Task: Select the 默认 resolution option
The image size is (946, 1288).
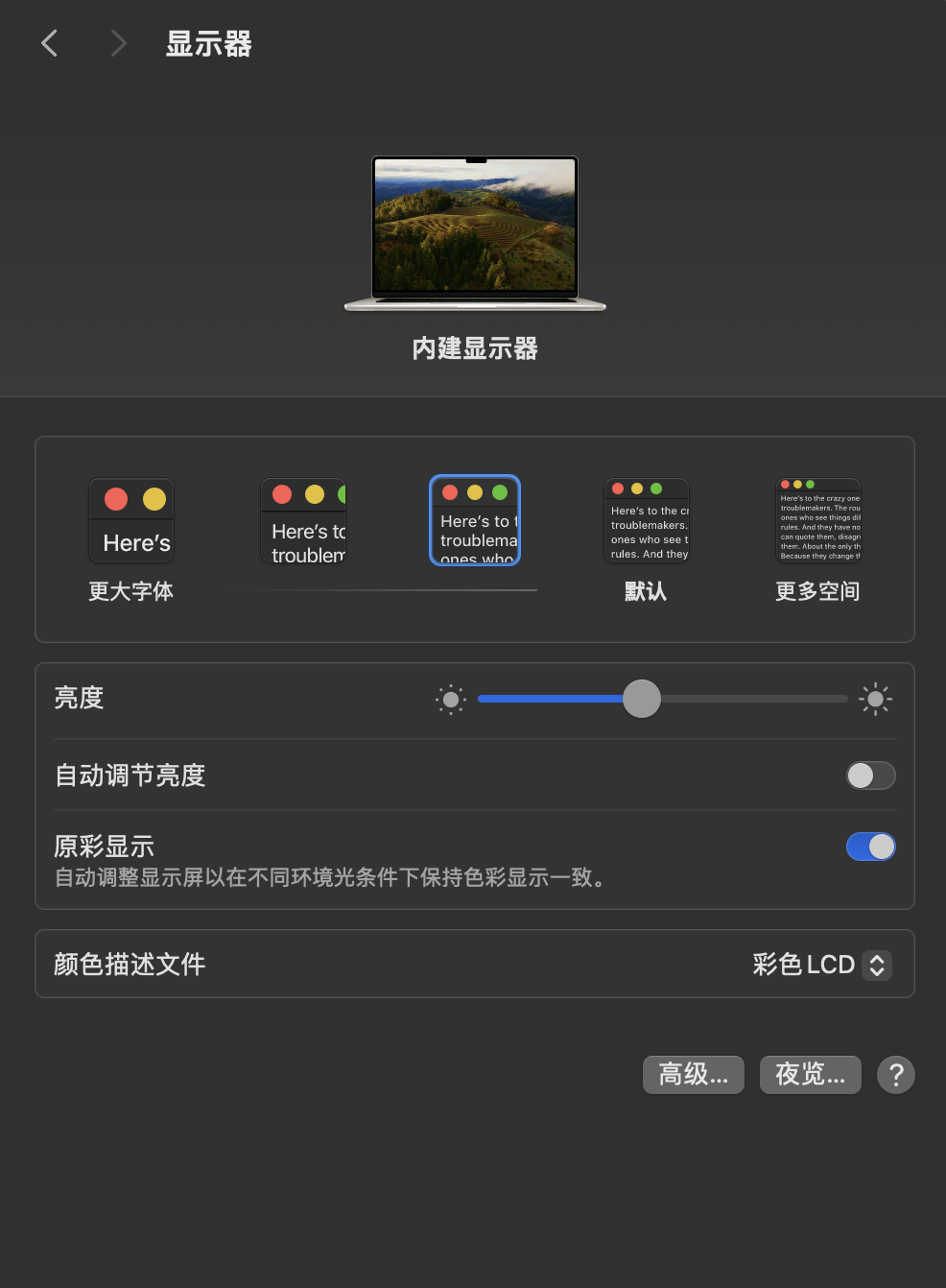Action: (646, 521)
